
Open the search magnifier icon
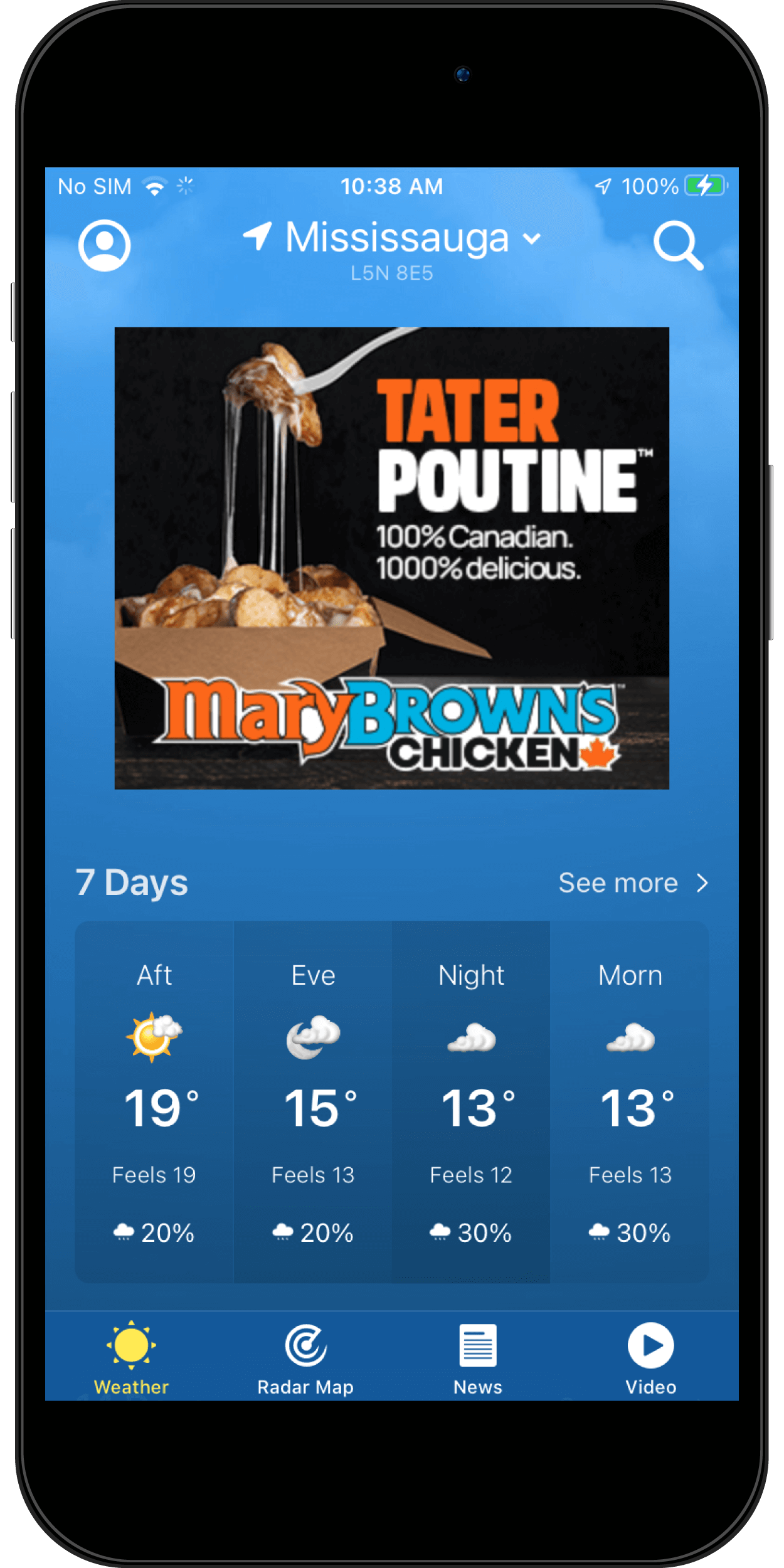click(678, 245)
